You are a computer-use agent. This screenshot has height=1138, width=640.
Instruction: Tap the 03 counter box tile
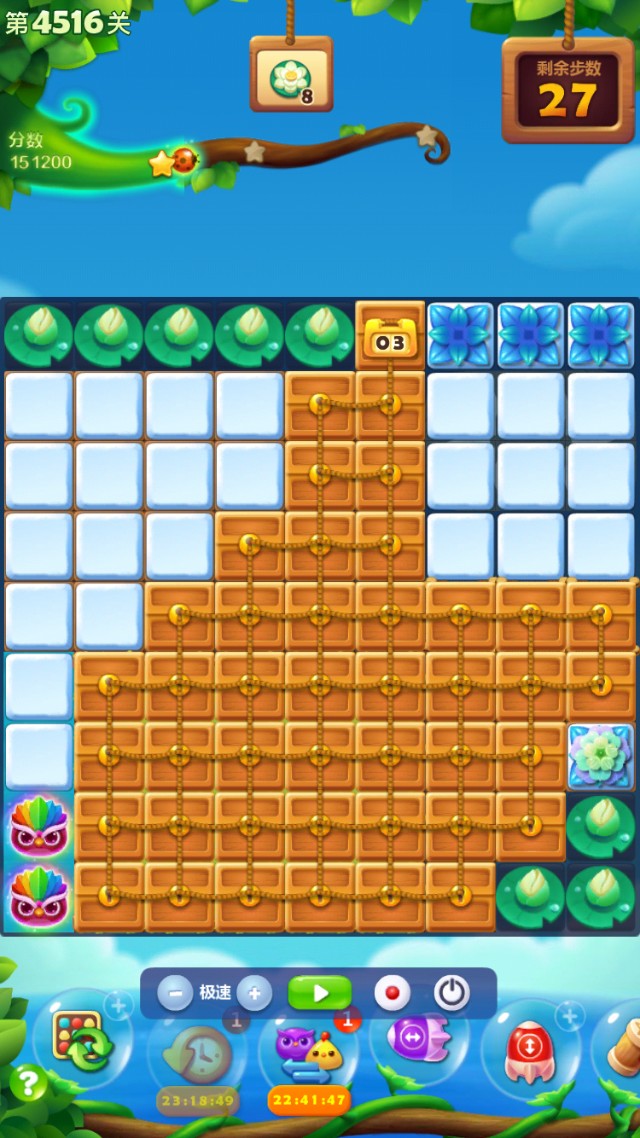390,337
